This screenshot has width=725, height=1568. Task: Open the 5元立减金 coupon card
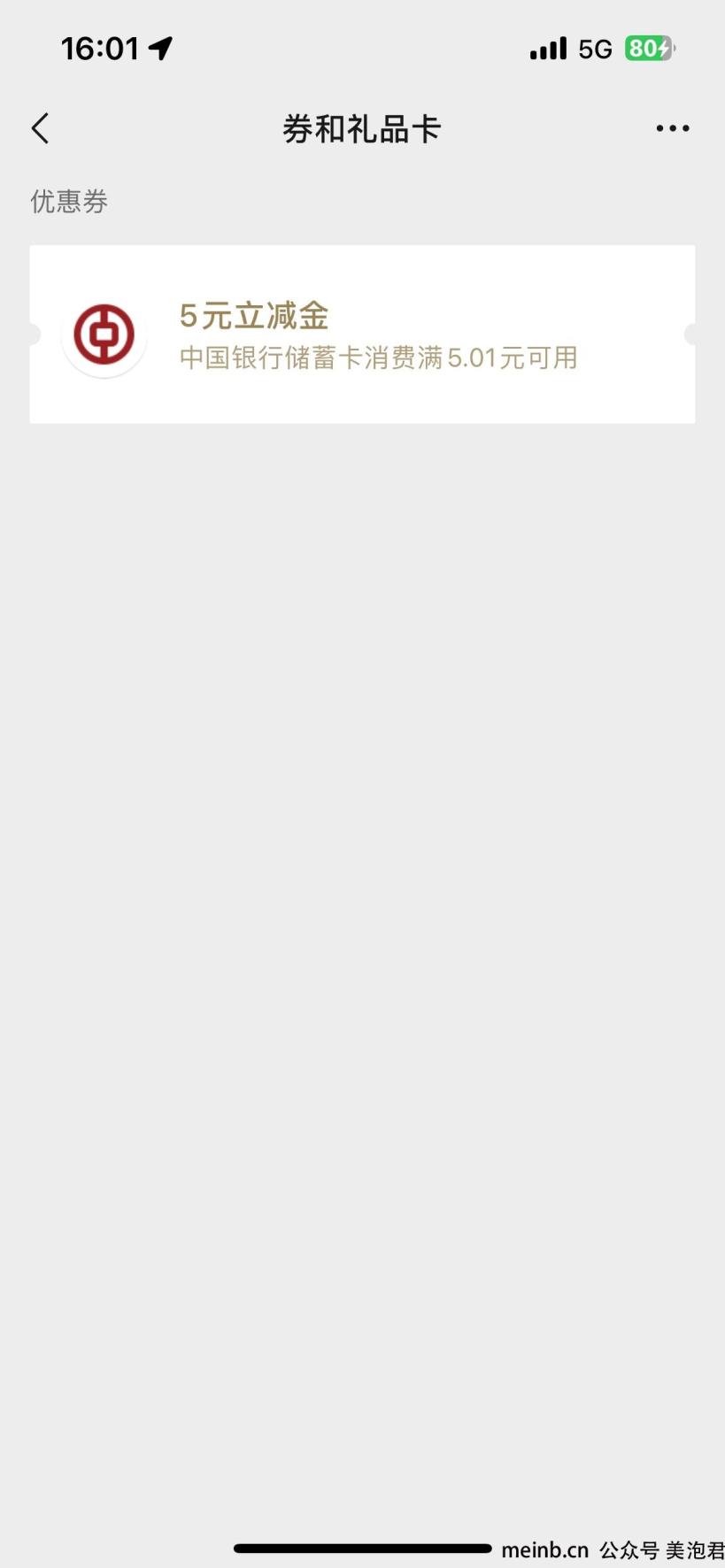point(362,334)
